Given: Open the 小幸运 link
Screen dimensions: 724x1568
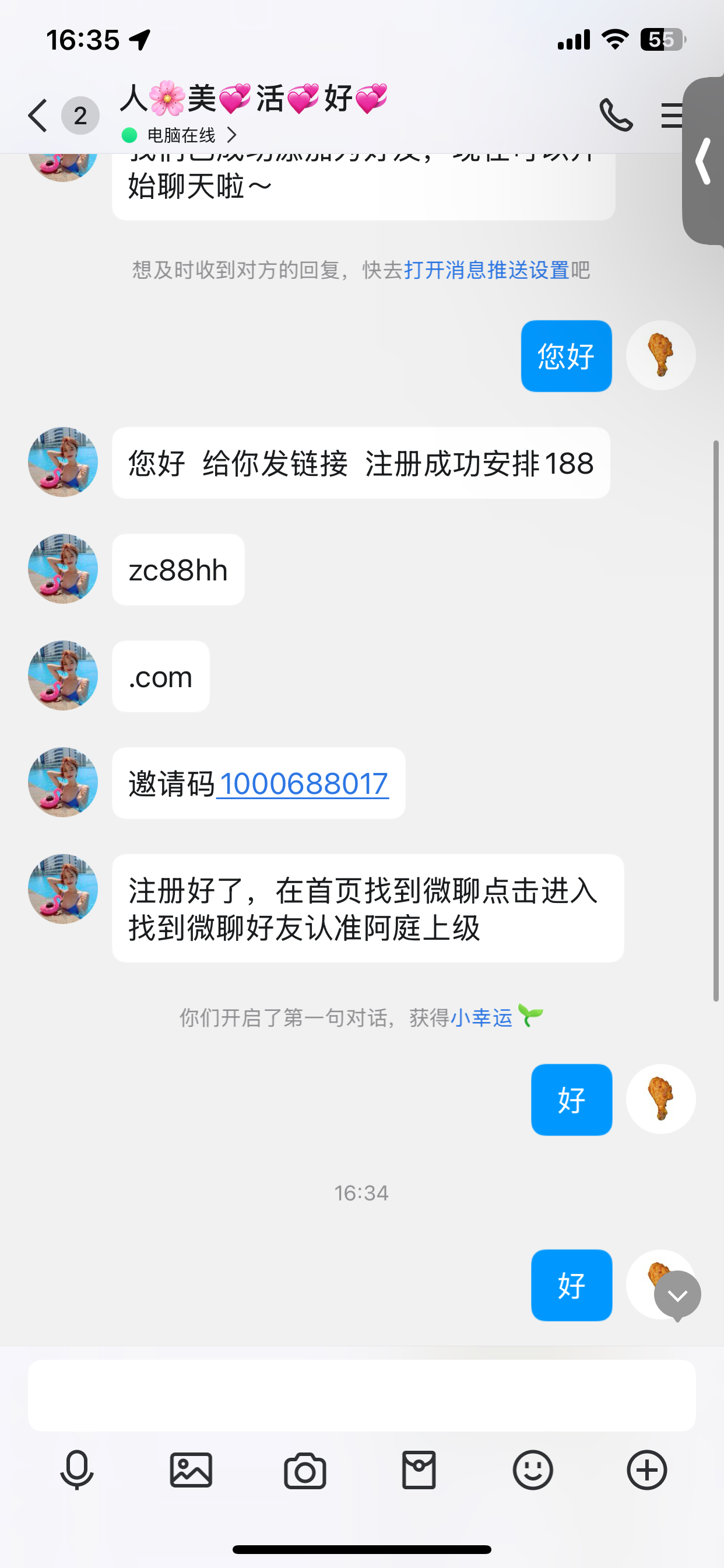Looking at the screenshot, I should pyautogui.click(x=482, y=1017).
